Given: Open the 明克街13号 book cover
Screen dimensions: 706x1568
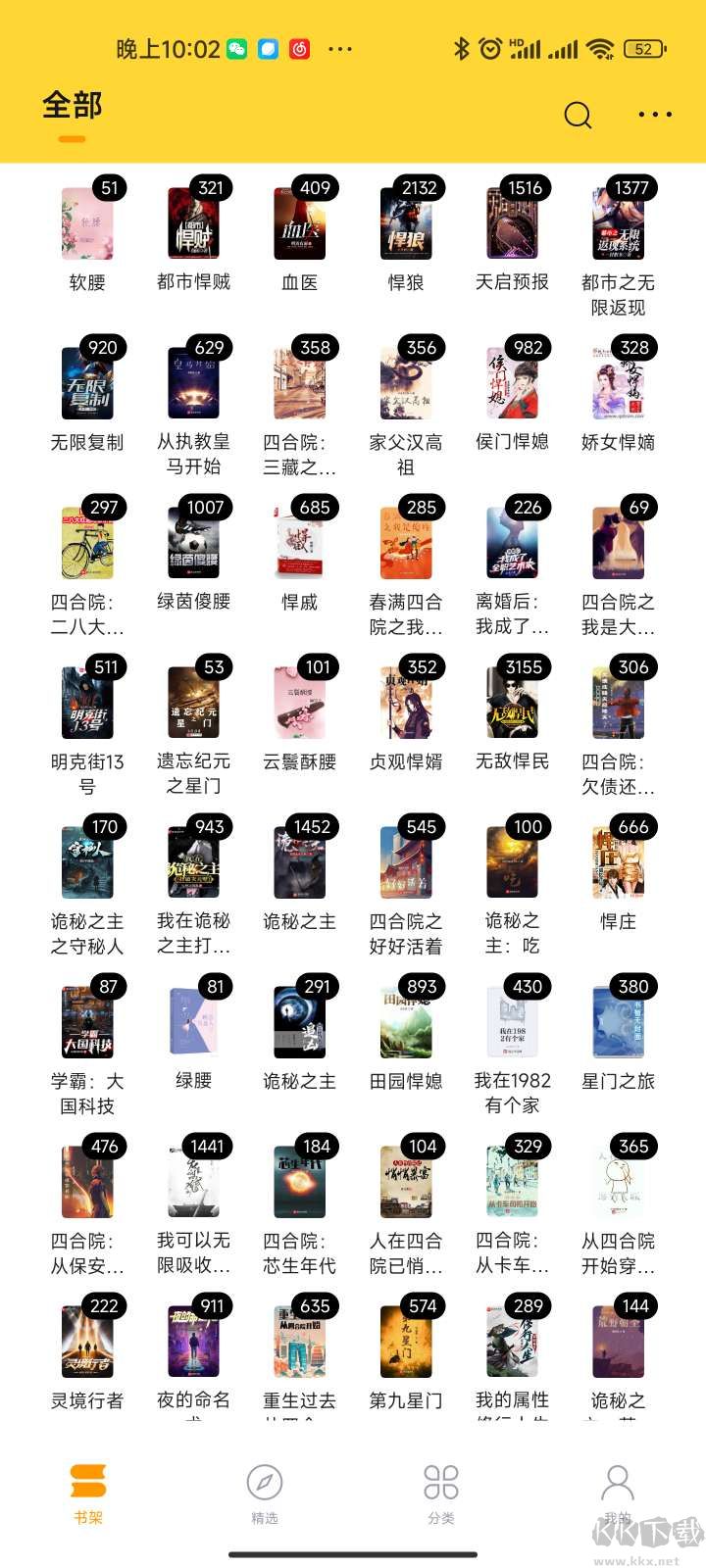Looking at the screenshot, I should pyautogui.click(x=87, y=704).
